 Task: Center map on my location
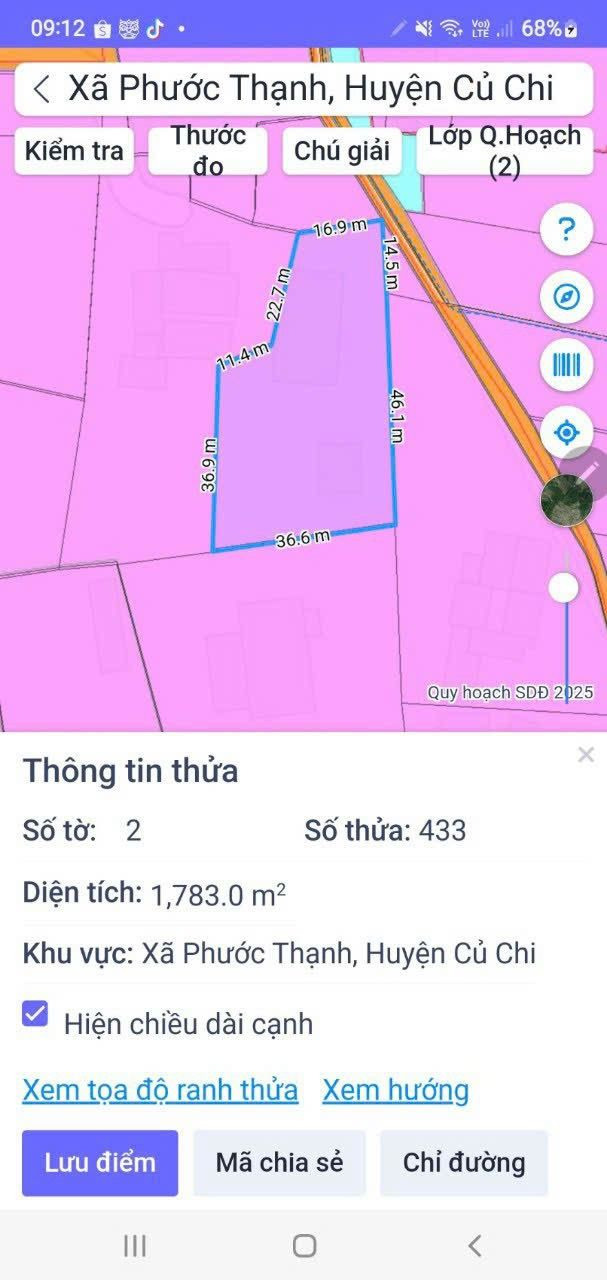pyautogui.click(x=566, y=433)
